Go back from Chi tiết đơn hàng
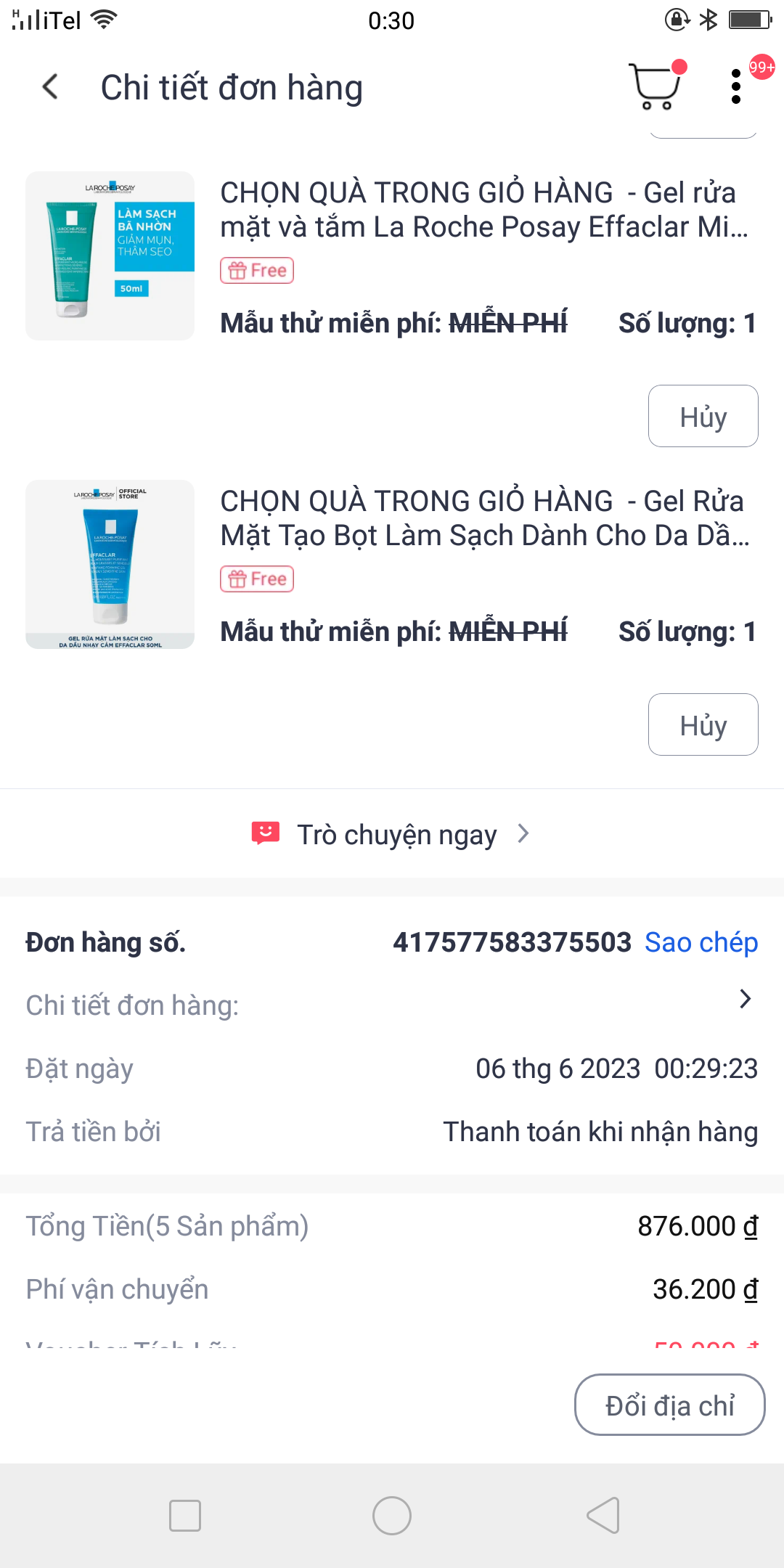Image resolution: width=784 pixels, height=1568 pixels. [50, 87]
